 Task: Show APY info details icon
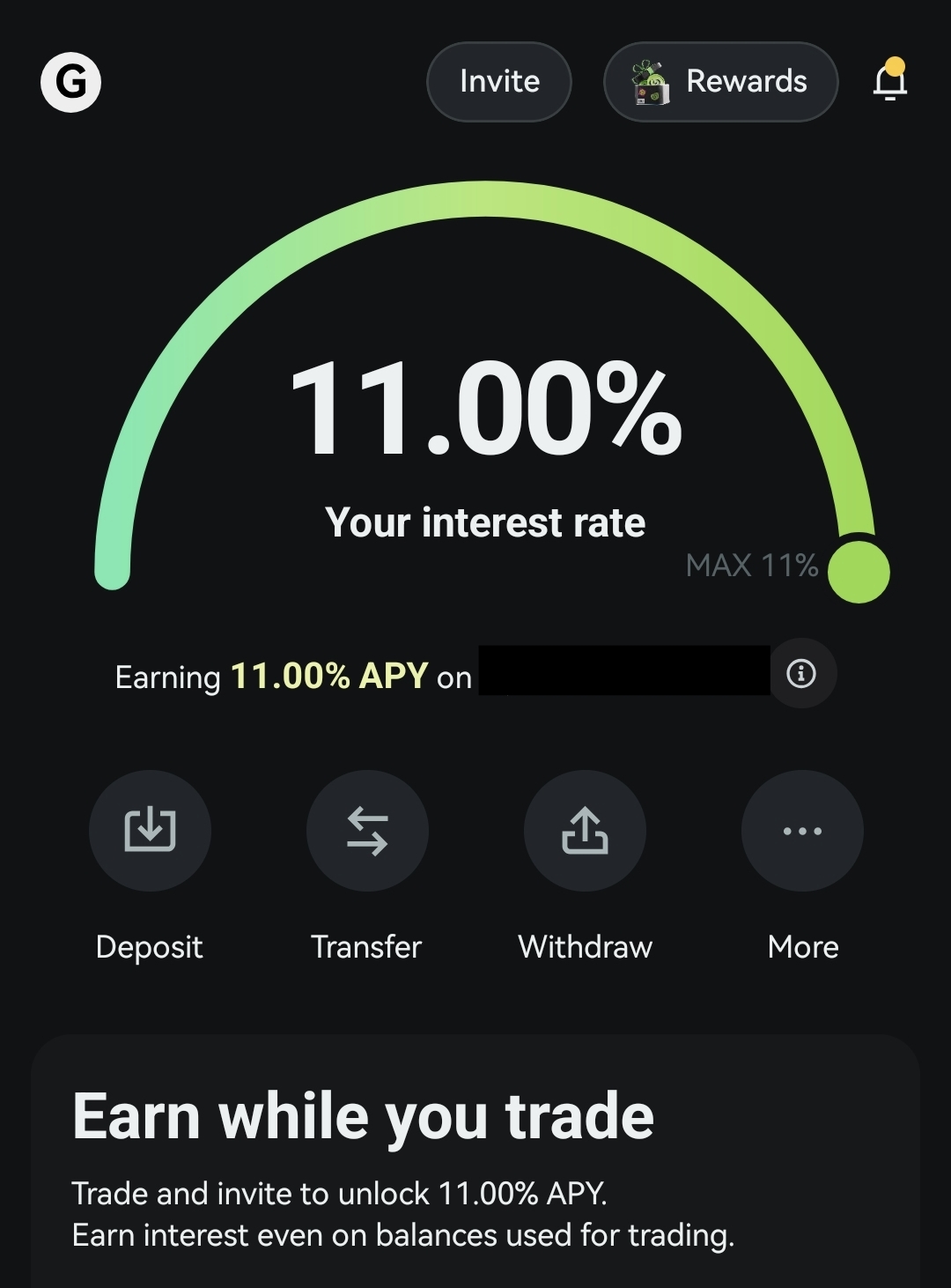[800, 674]
